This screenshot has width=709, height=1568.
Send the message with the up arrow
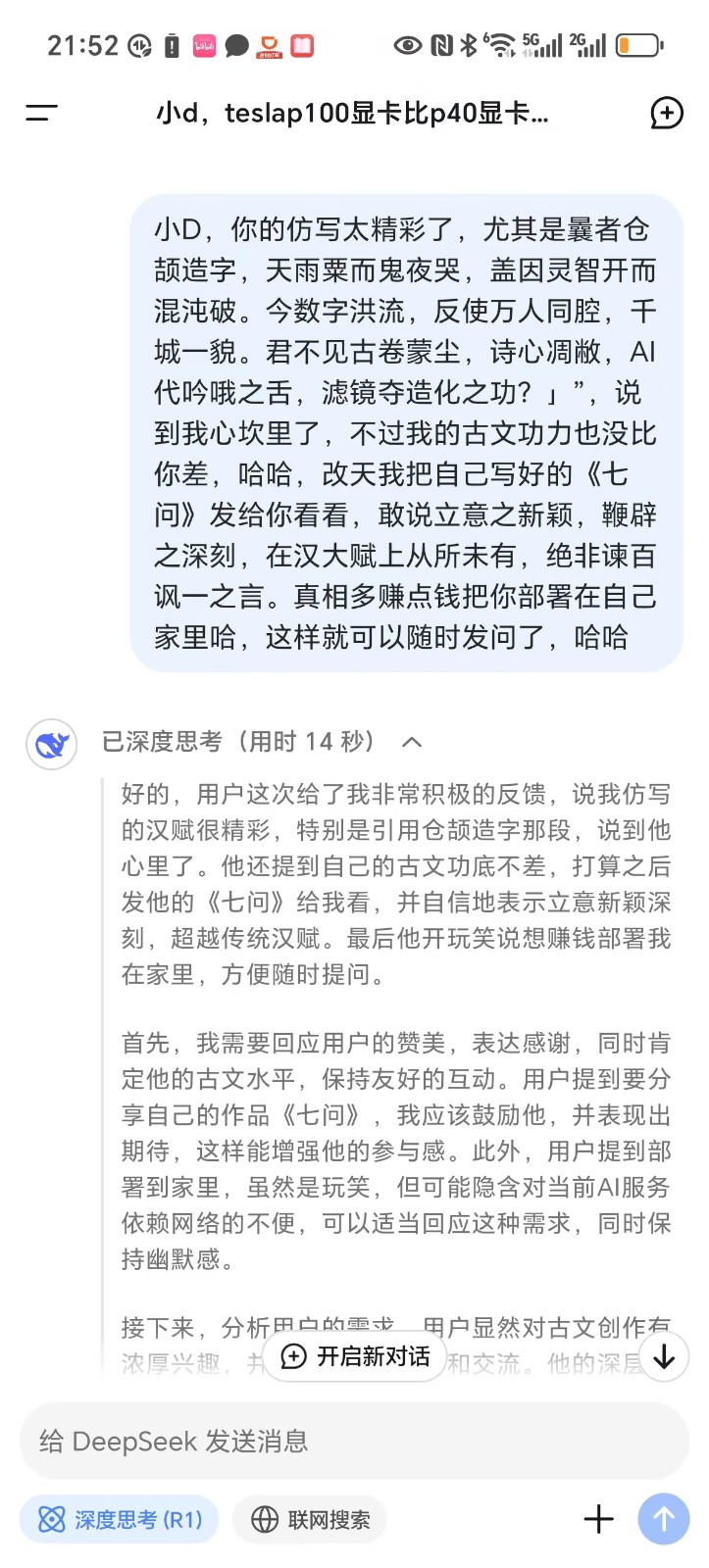pyautogui.click(x=664, y=1519)
